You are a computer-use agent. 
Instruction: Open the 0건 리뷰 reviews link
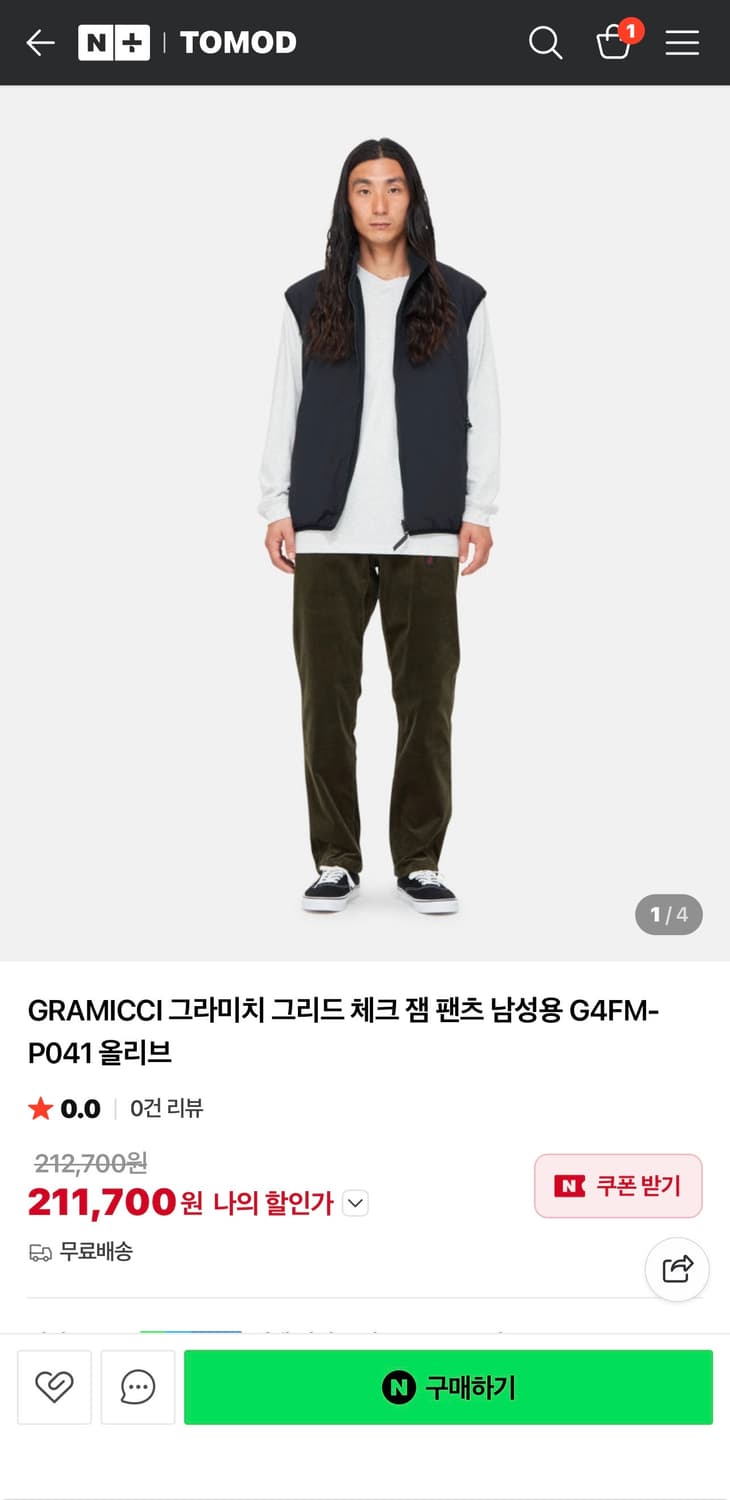click(x=166, y=1108)
